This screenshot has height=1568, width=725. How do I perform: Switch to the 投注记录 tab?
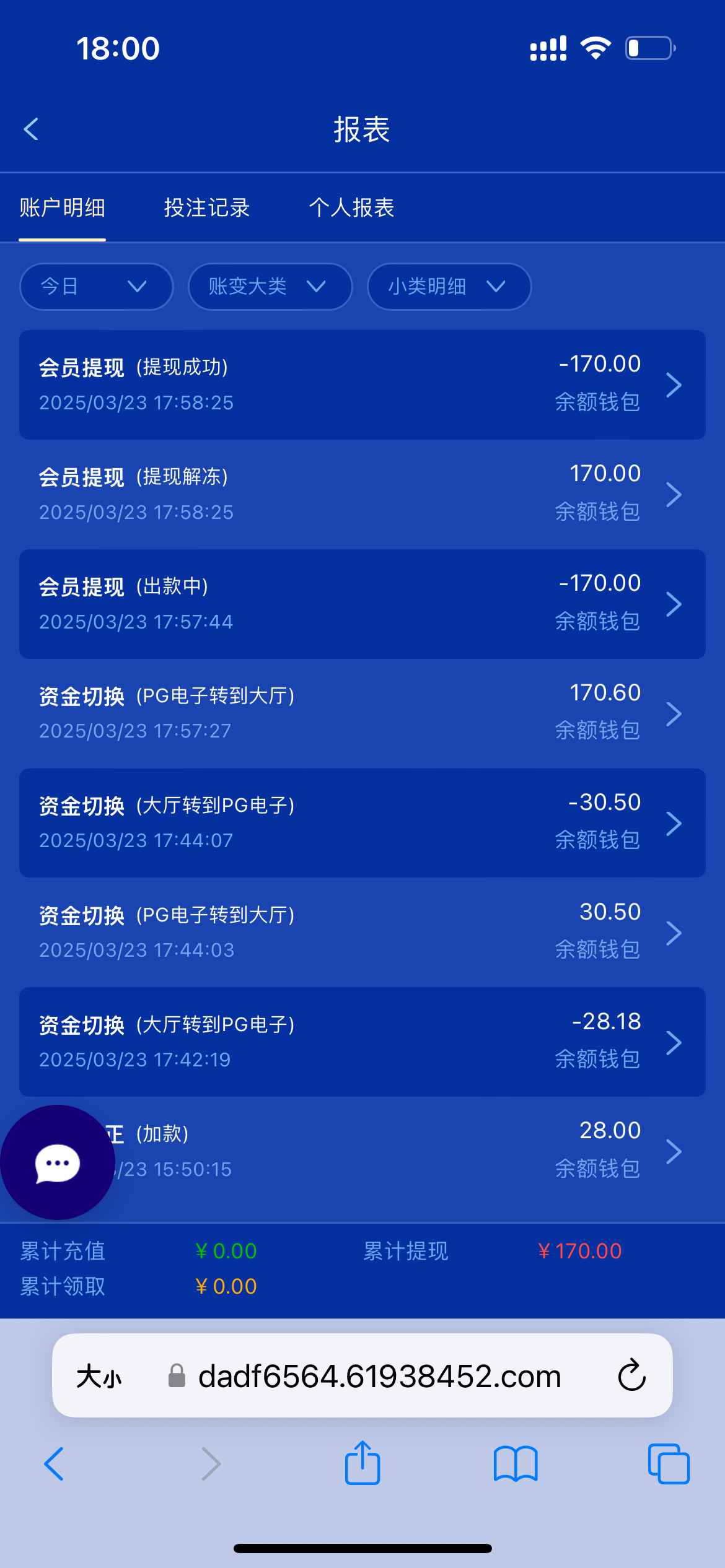click(x=207, y=207)
